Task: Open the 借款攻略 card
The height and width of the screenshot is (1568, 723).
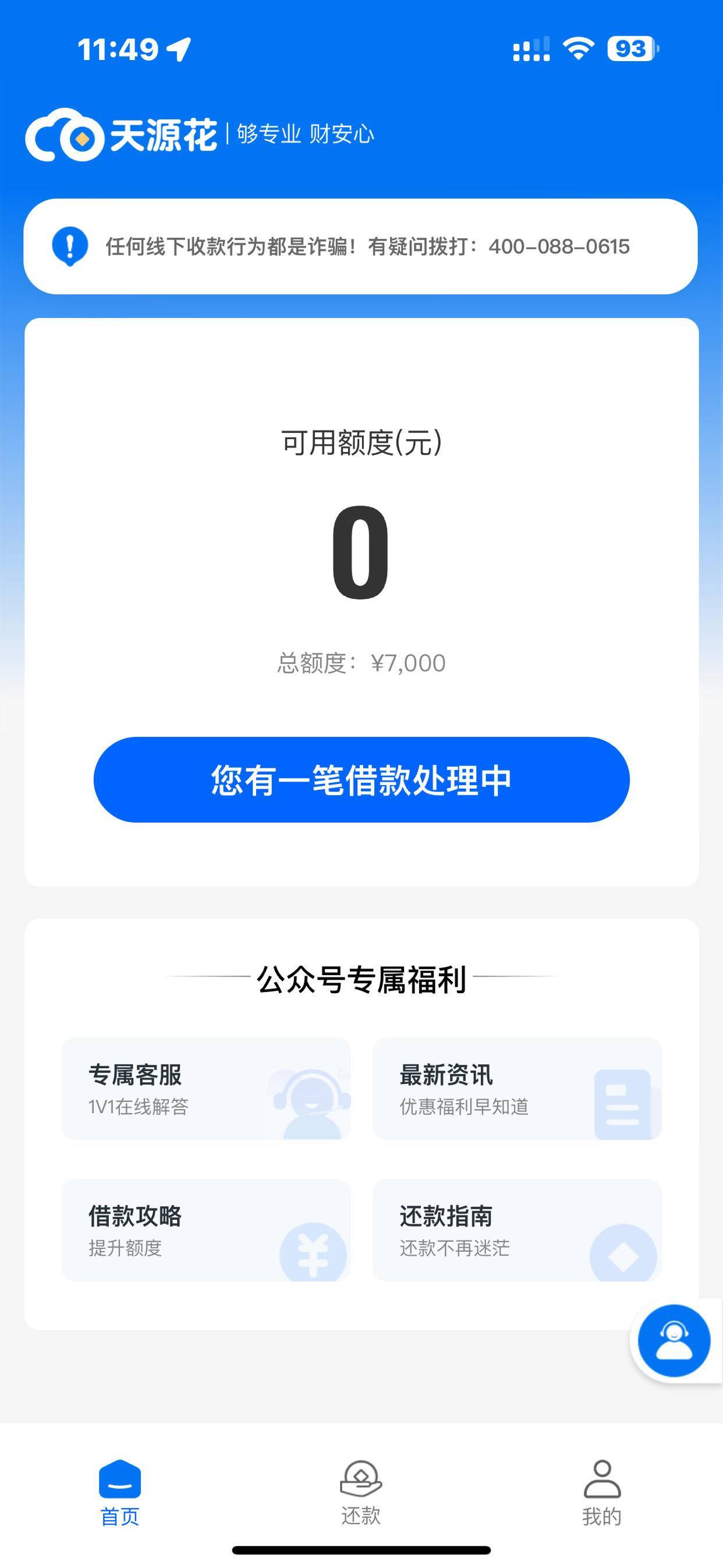Action: tap(206, 1230)
